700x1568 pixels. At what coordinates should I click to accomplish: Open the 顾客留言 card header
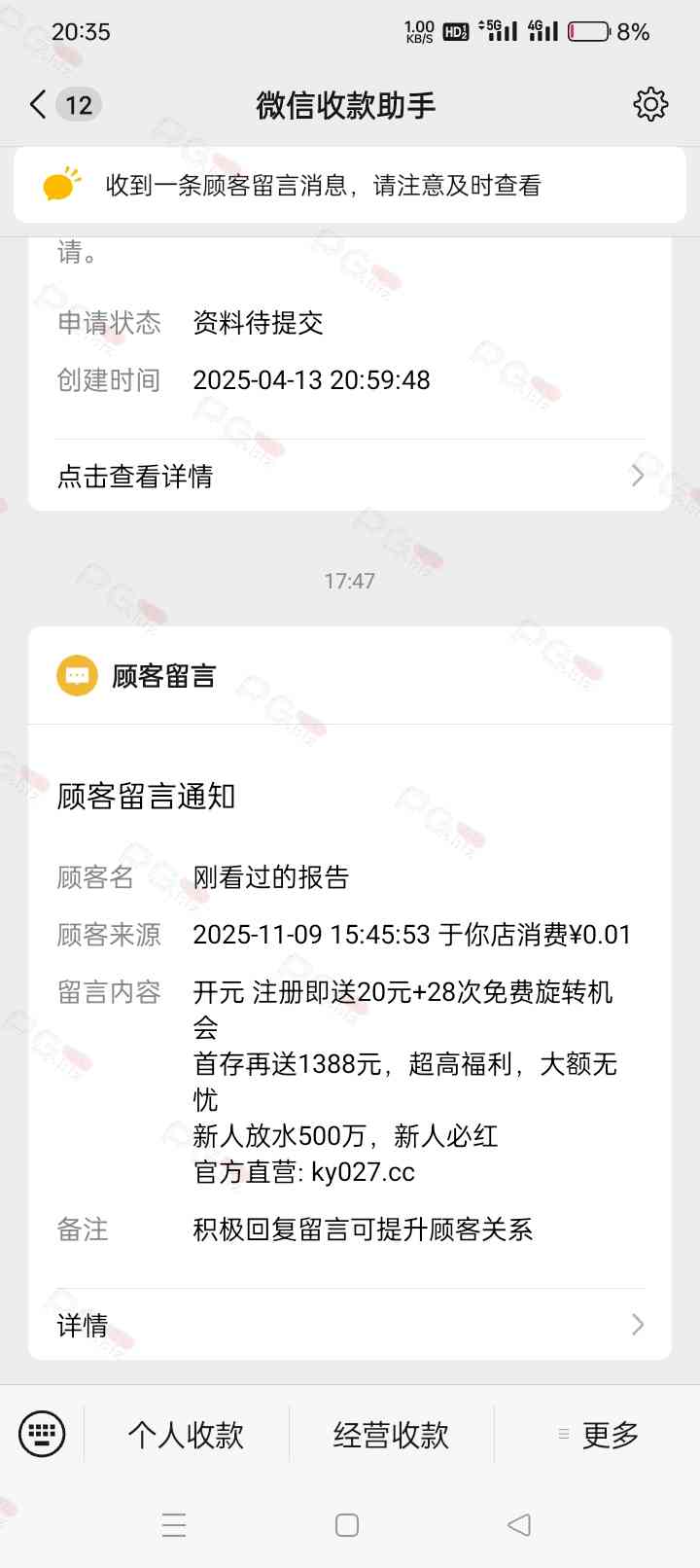pyautogui.click(x=163, y=676)
